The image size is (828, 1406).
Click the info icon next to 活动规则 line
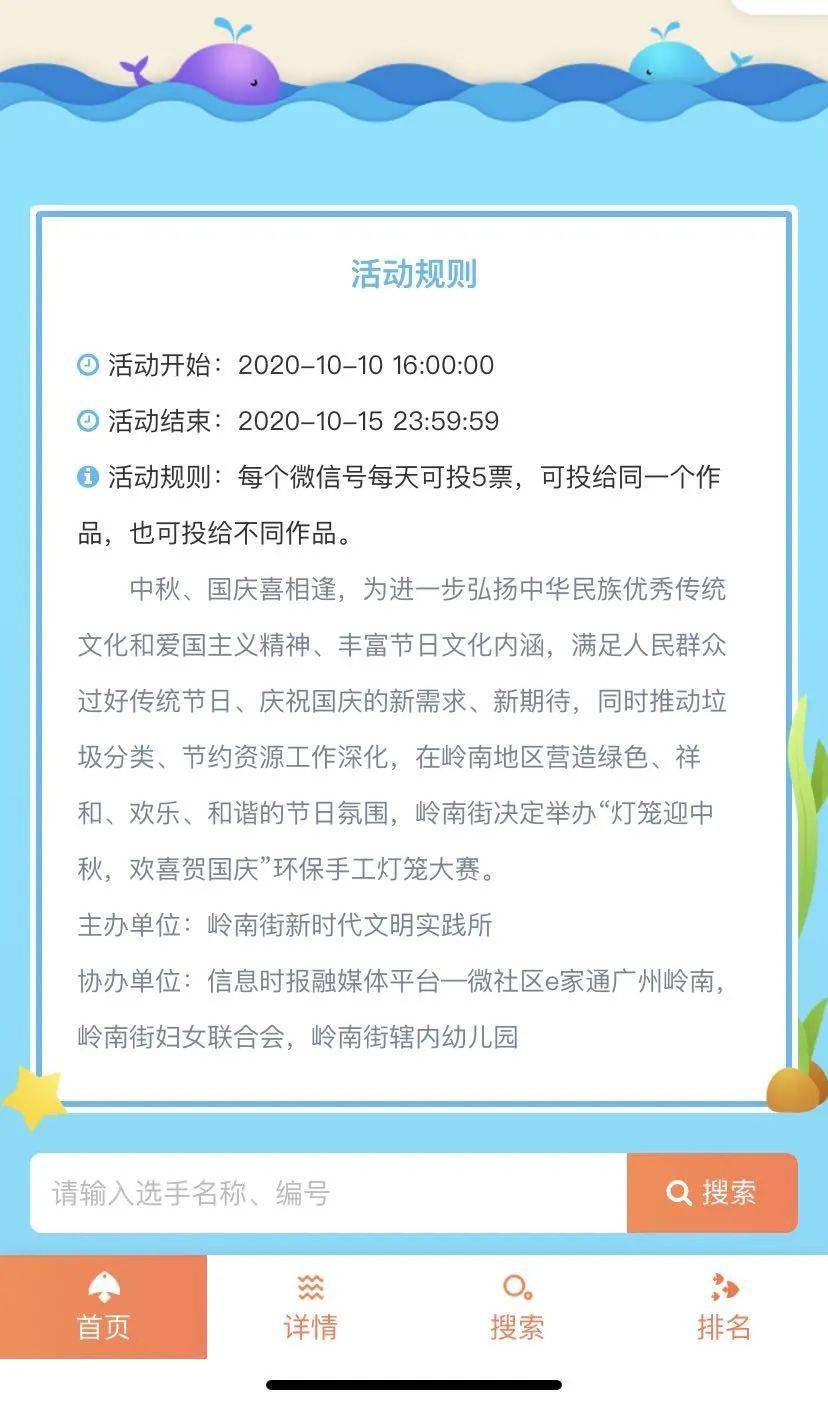[88, 477]
